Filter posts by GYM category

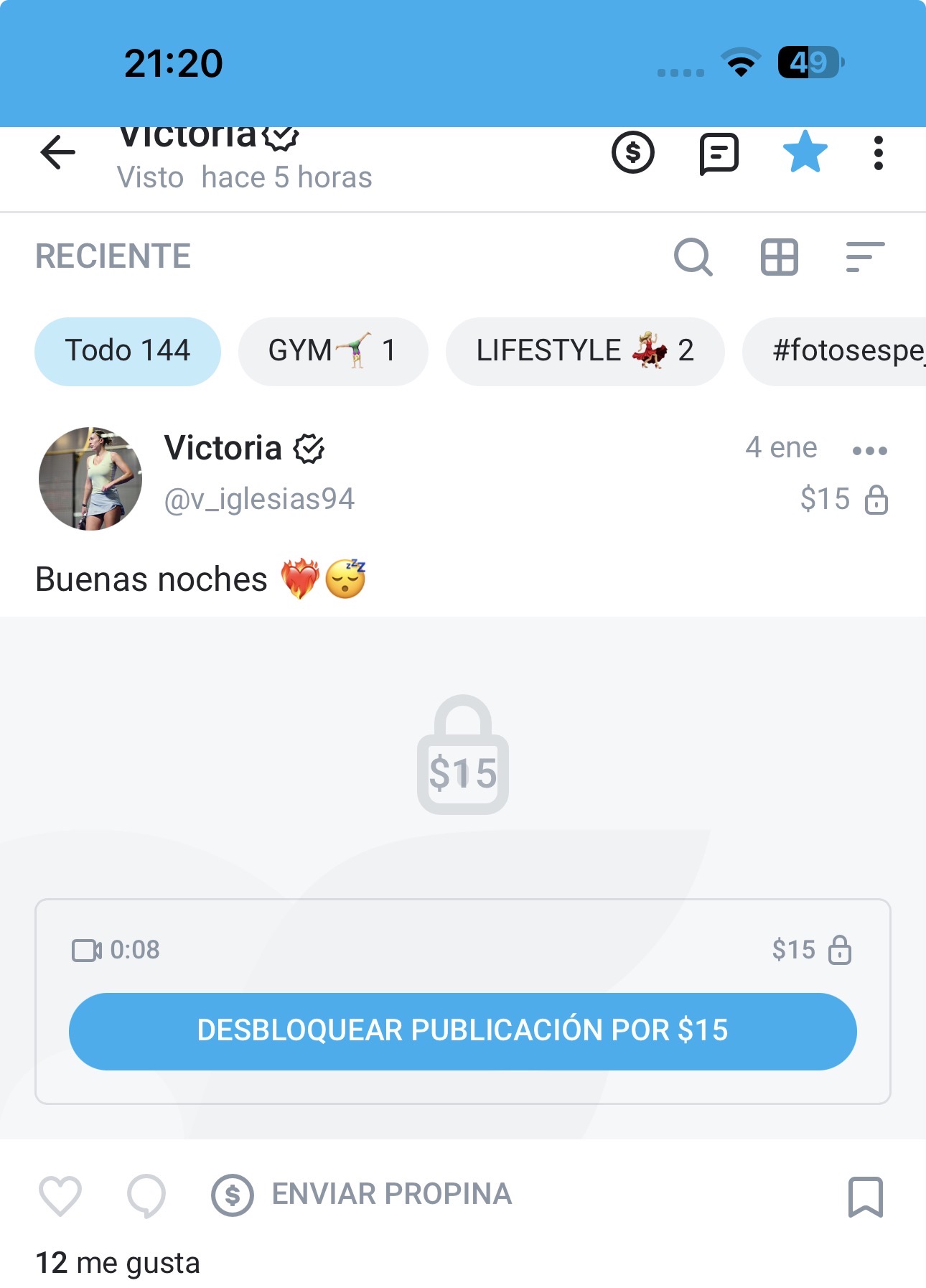332,351
